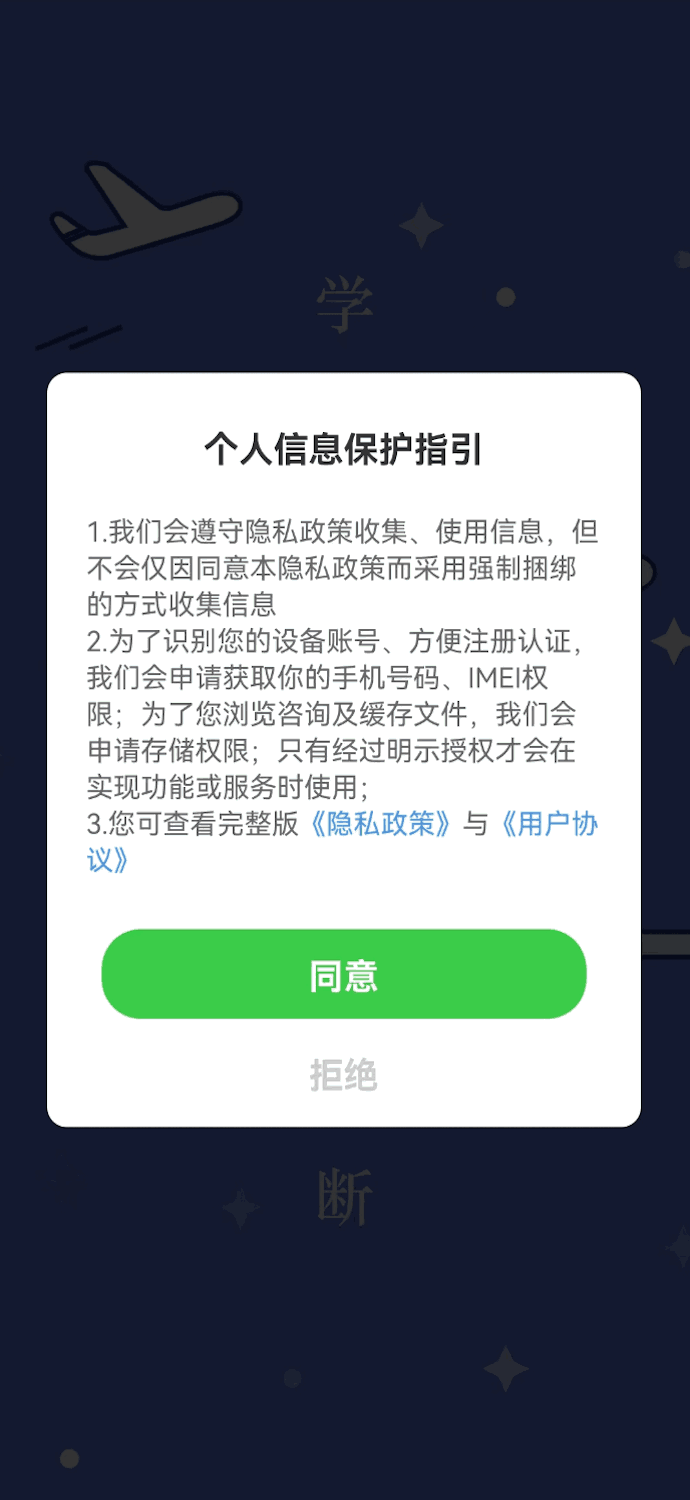This screenshot has width=690, height=1500.
Task: Decline by tapping 拒绝
Action: 343,1076
